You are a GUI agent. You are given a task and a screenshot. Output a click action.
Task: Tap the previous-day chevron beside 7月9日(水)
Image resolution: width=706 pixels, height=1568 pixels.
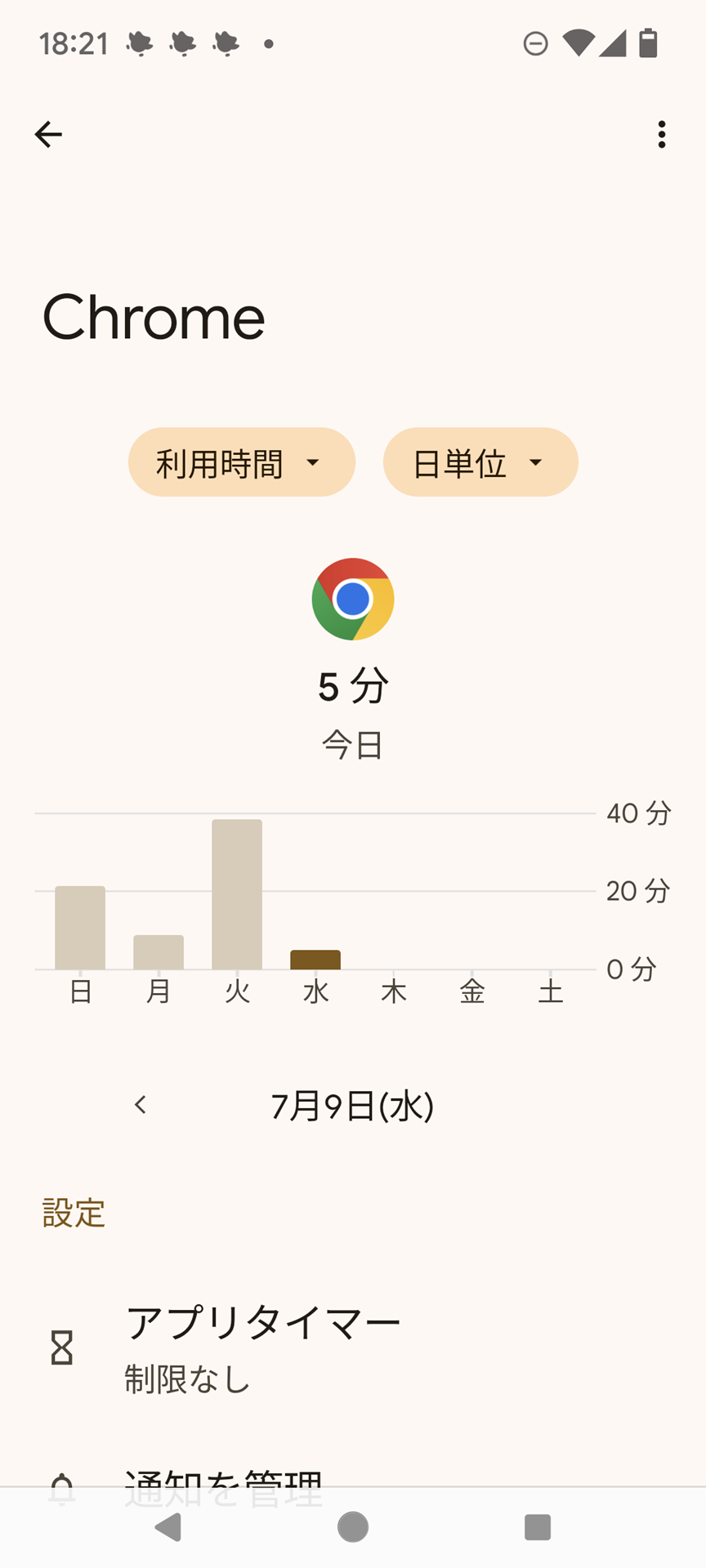click(x=141, y=1104)
